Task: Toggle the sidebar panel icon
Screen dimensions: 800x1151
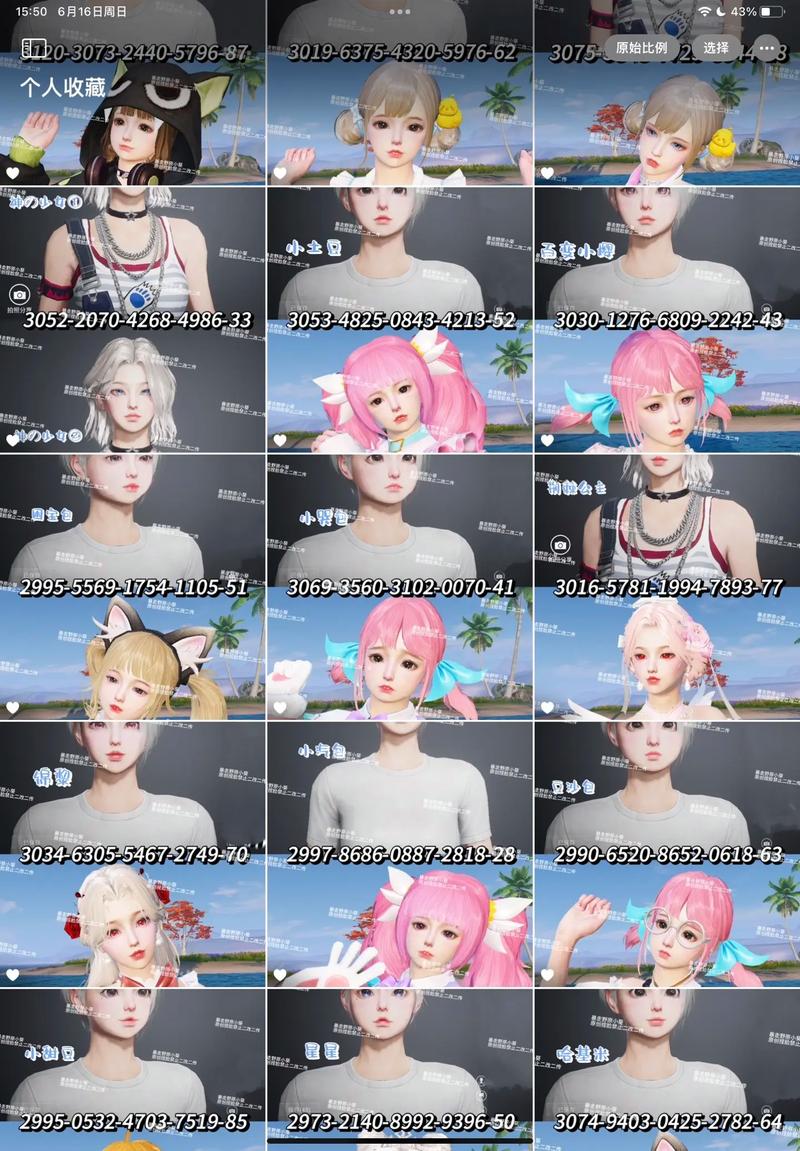Action: coord(33,47)
